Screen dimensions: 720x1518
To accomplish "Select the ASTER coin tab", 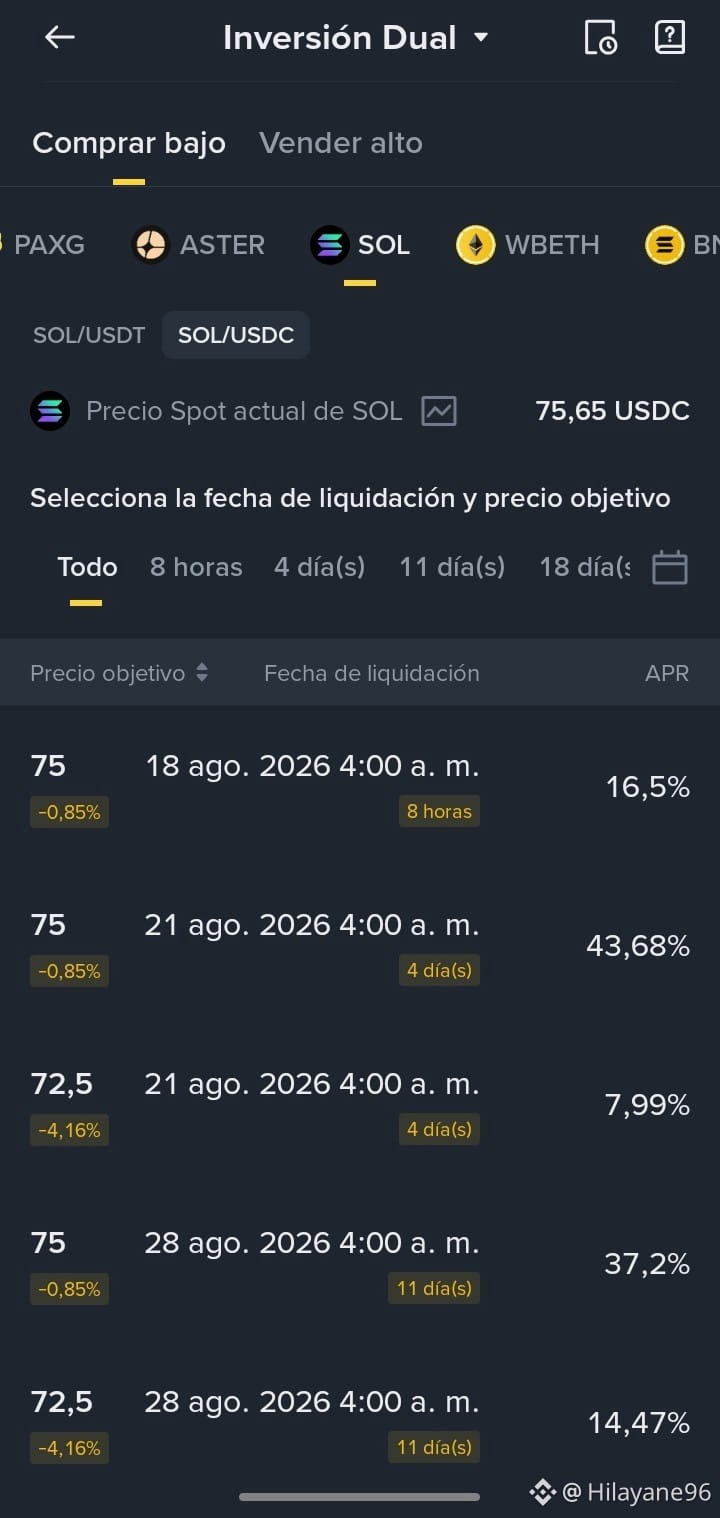I will pos(198,245).
